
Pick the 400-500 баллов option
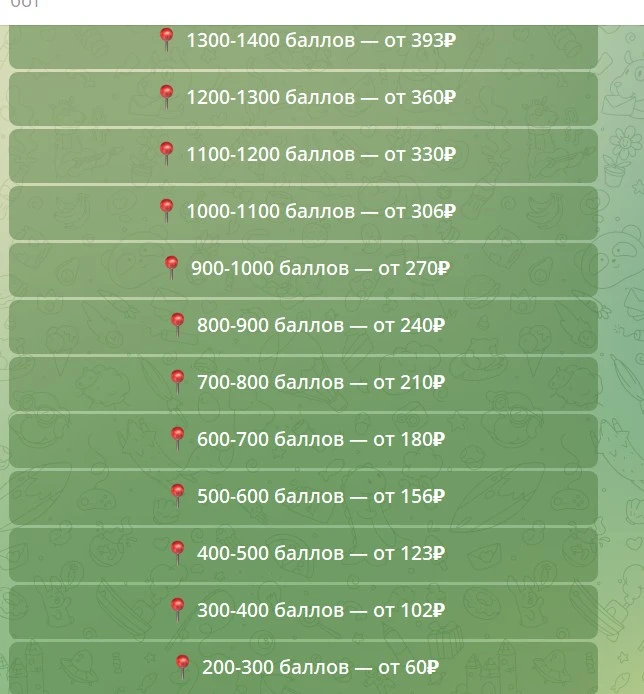[303, 555]
